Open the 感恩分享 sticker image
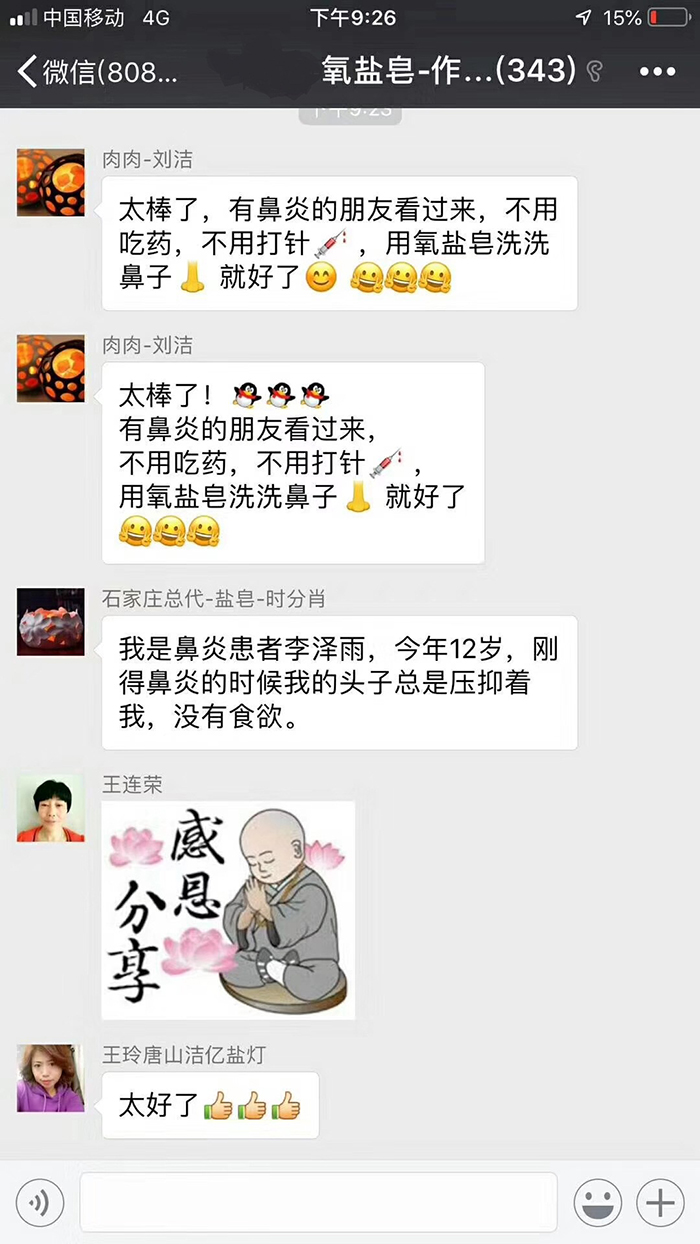Screen dimensions: 700x1244 (x=228, y=910)
